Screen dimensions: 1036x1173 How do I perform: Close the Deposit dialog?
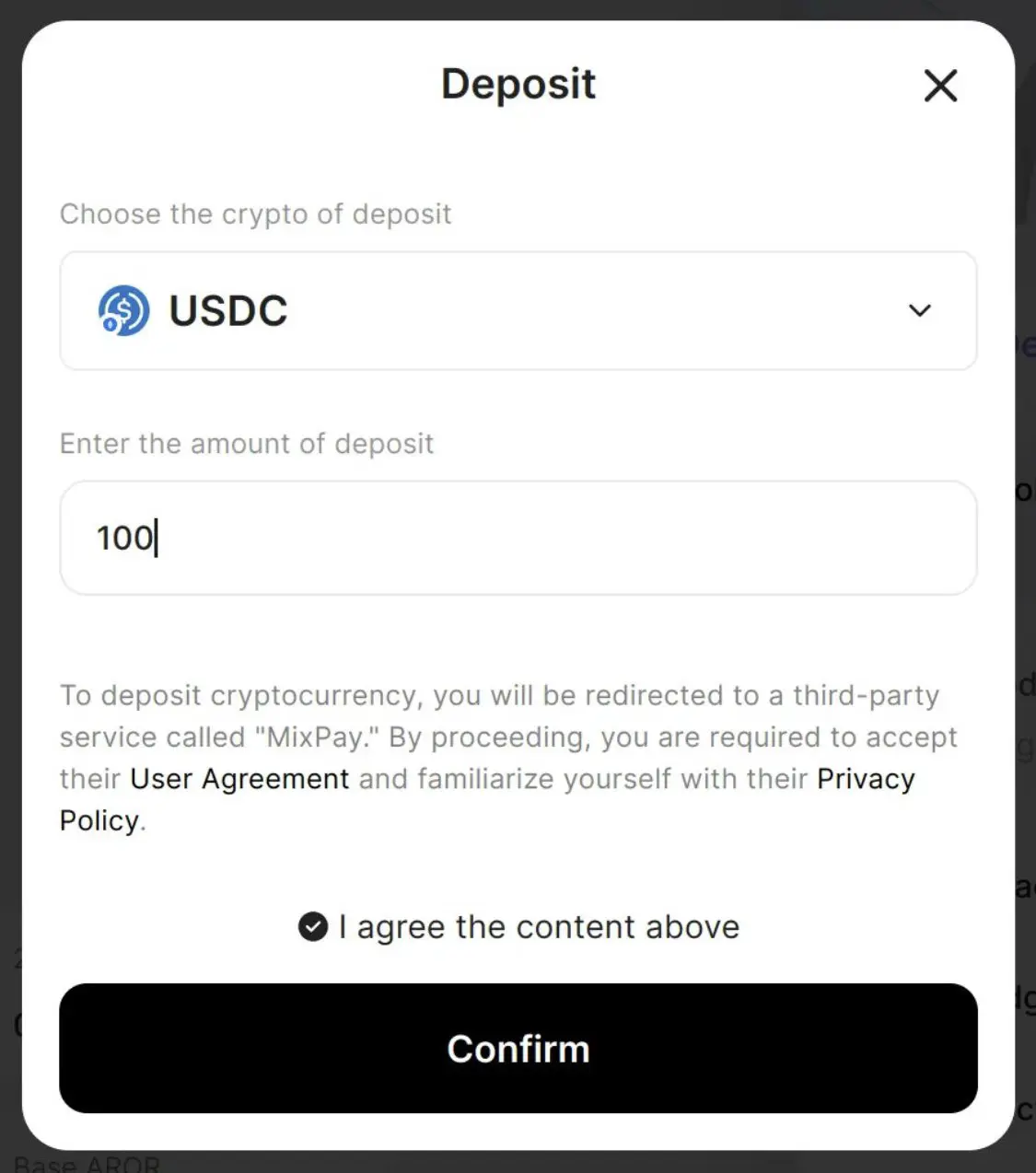[x=940, y=86]
